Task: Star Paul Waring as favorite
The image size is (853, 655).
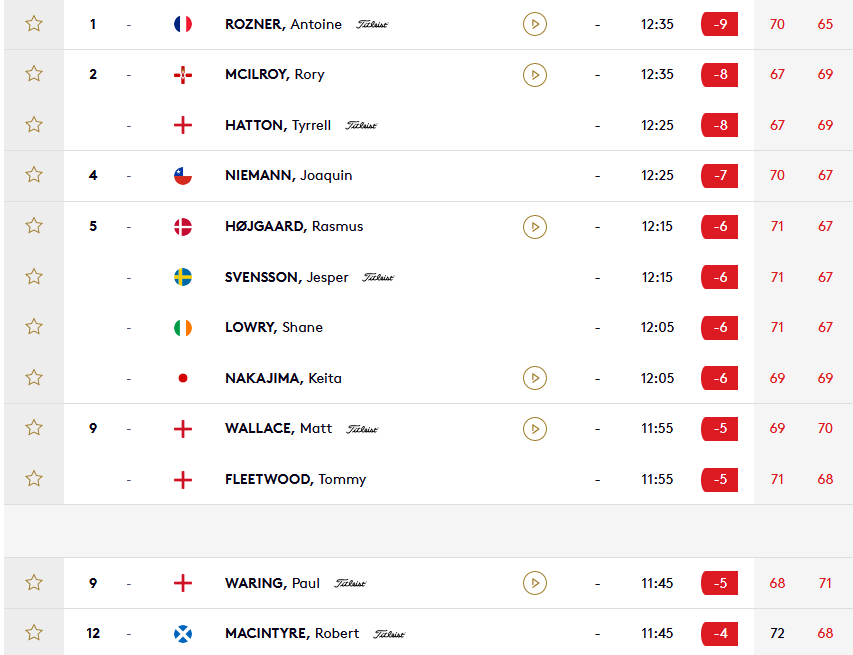Action: click(34, 583)
